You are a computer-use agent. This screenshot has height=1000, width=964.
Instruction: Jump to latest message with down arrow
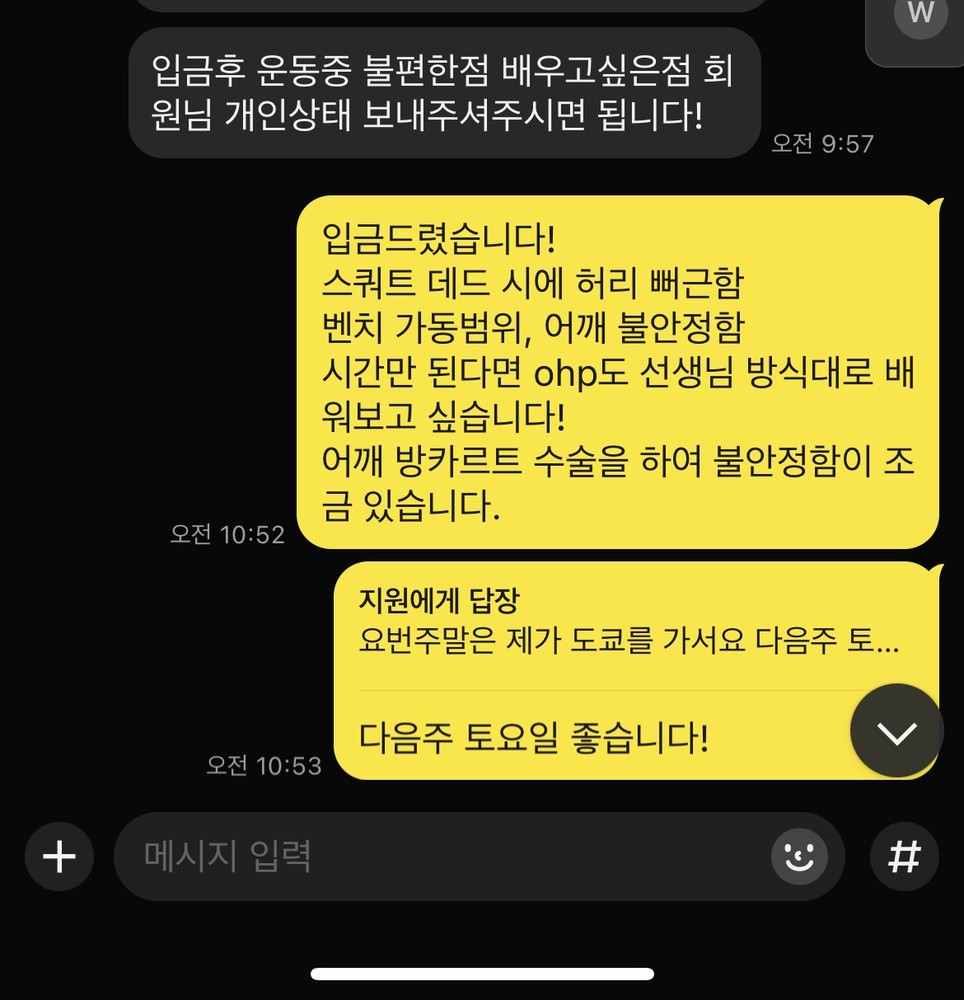[x=896, y=731]
